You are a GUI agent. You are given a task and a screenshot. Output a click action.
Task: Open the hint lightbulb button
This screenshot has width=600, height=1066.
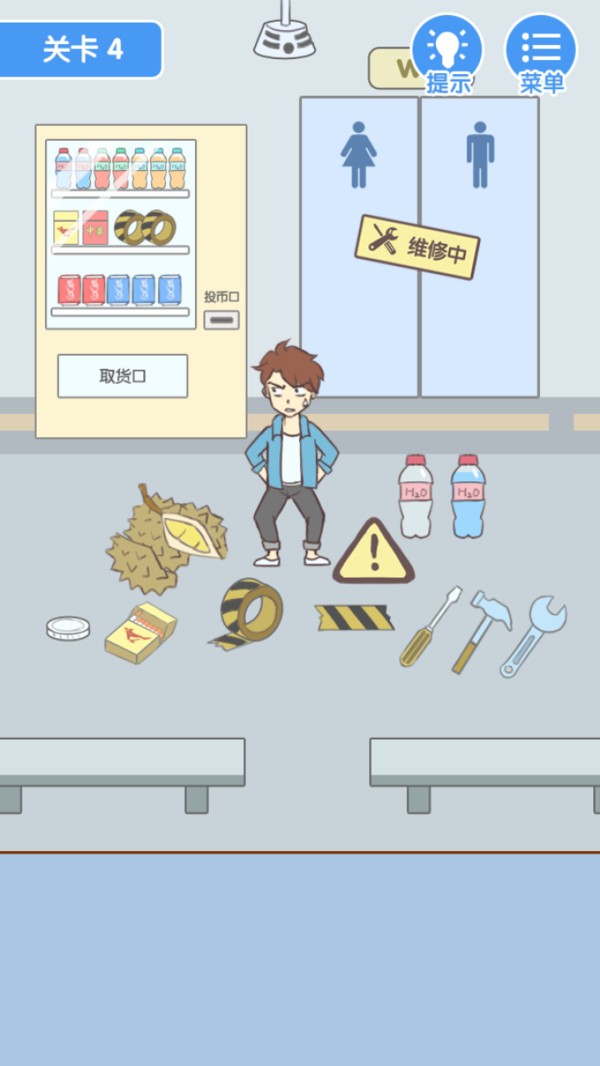(x=447, y=50)
